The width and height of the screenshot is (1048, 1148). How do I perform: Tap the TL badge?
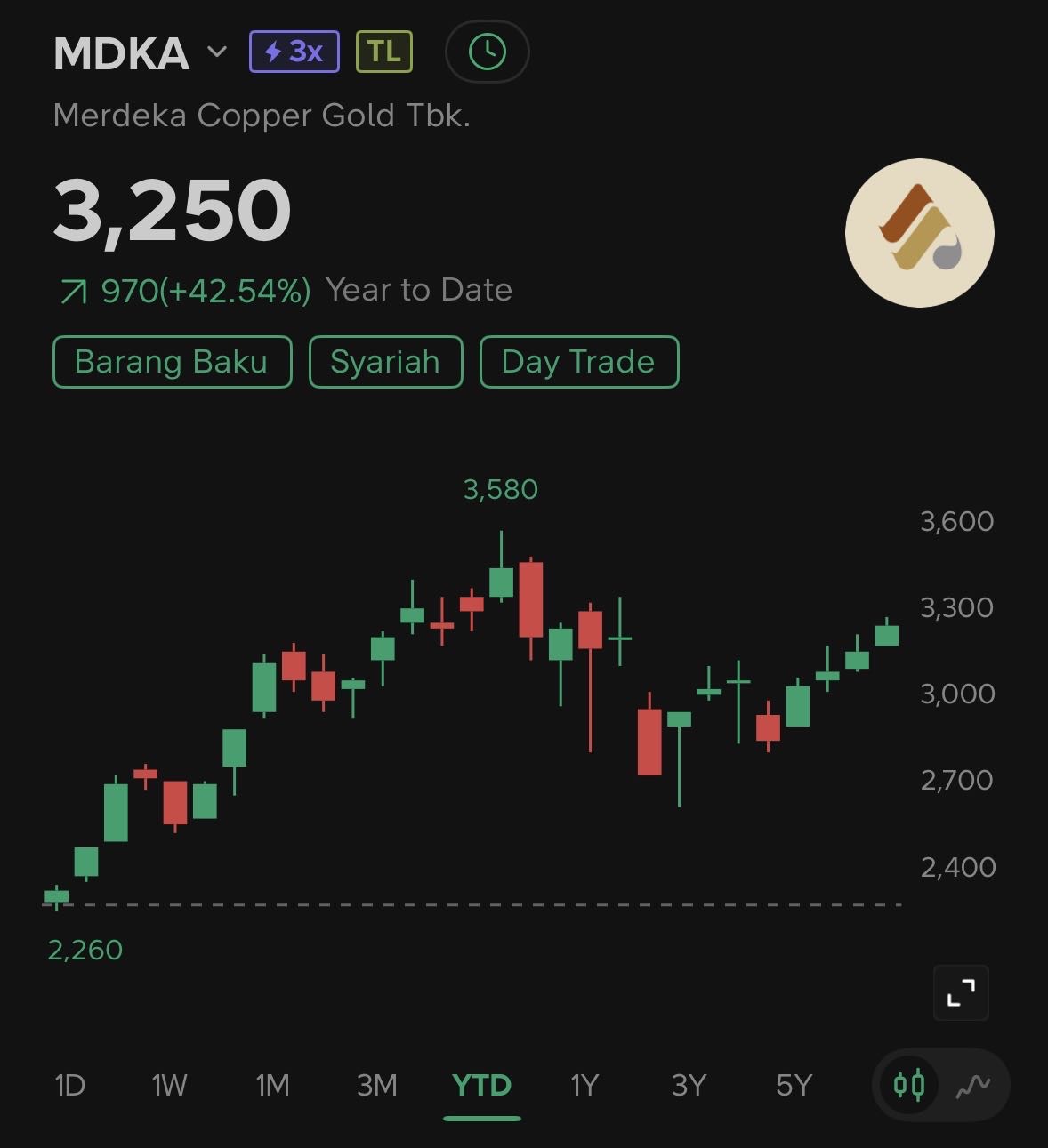click(x=383, y=52)
